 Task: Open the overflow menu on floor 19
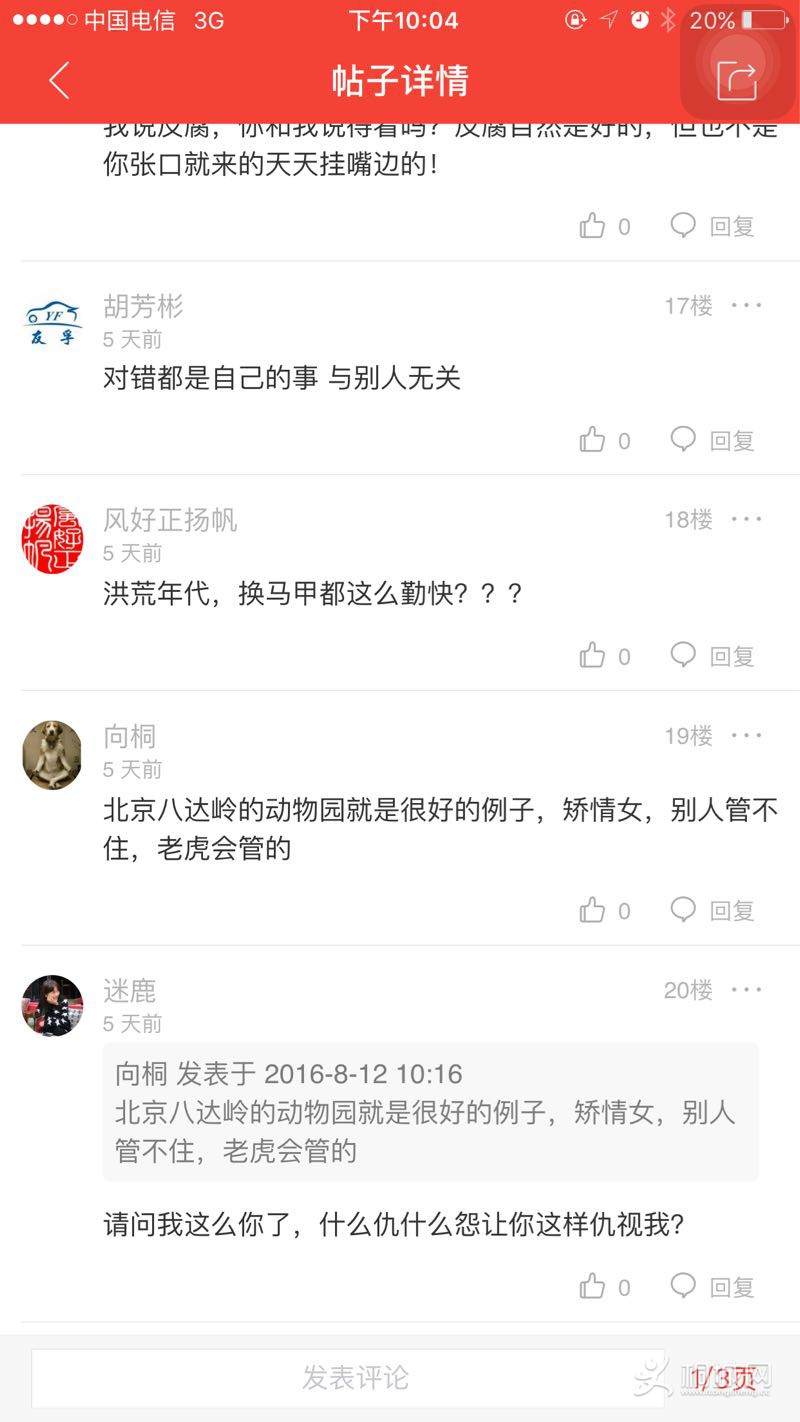point(746,737)
